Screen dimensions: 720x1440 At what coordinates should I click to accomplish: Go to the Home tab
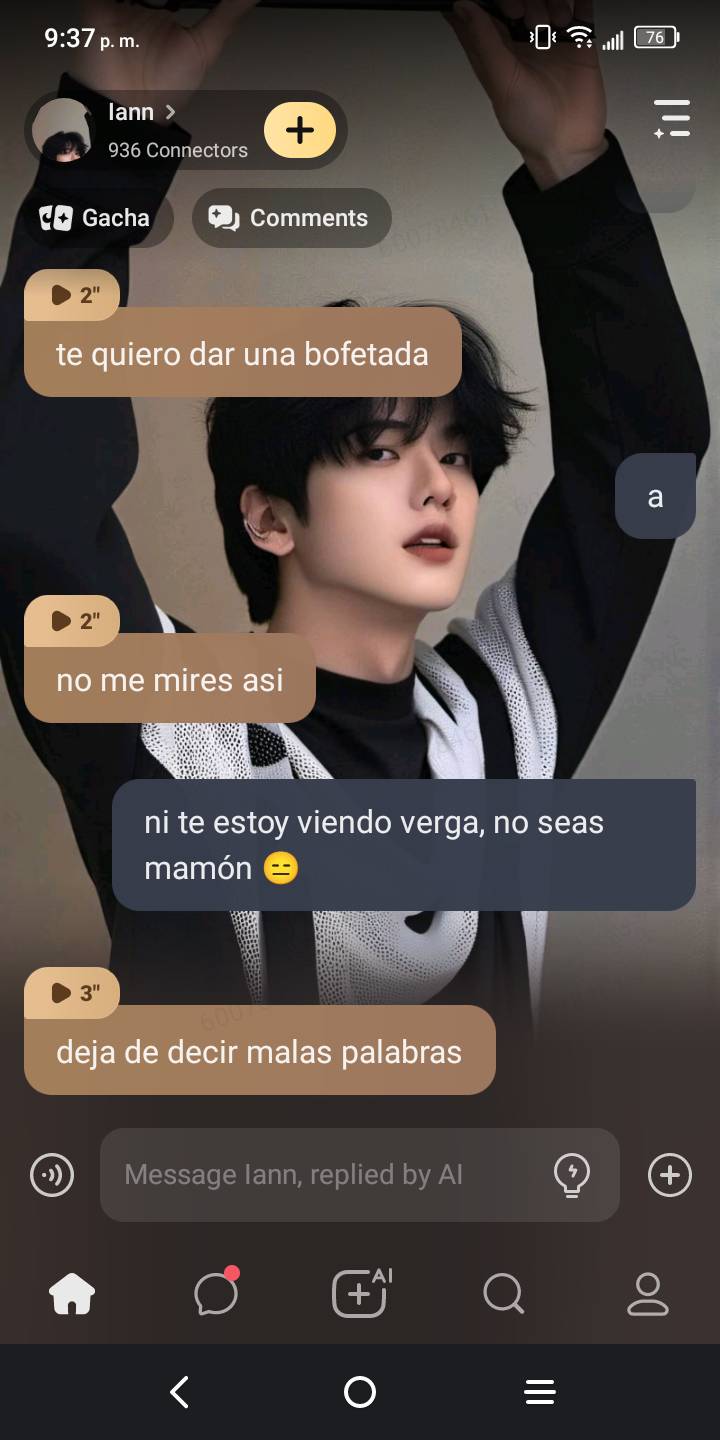tap(72, 1294)
